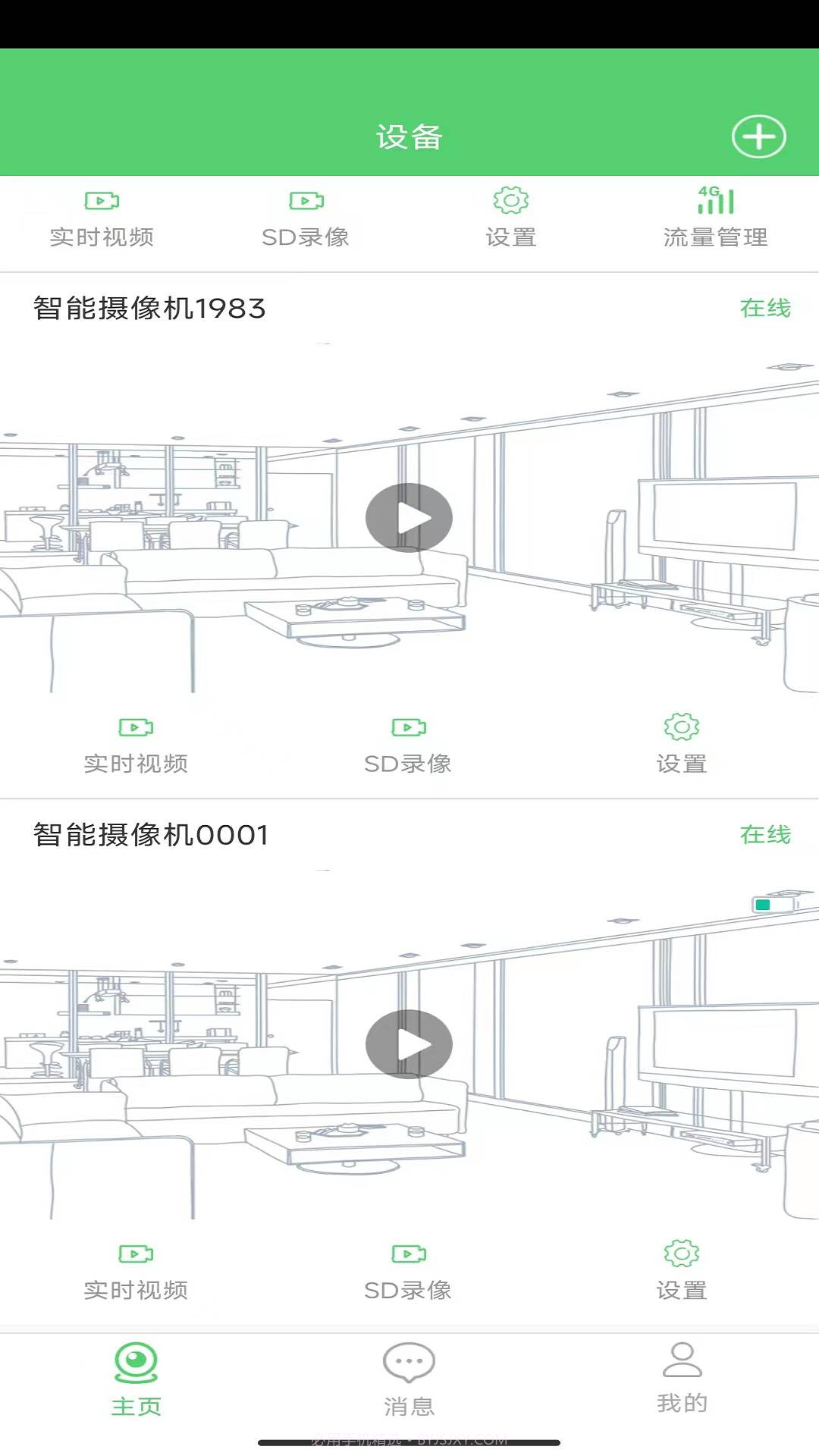The width and height of the screenshot is (819, 1456).
Task: Tap the 实时视频 icon under camera 1983
Action: pos(138,726)
